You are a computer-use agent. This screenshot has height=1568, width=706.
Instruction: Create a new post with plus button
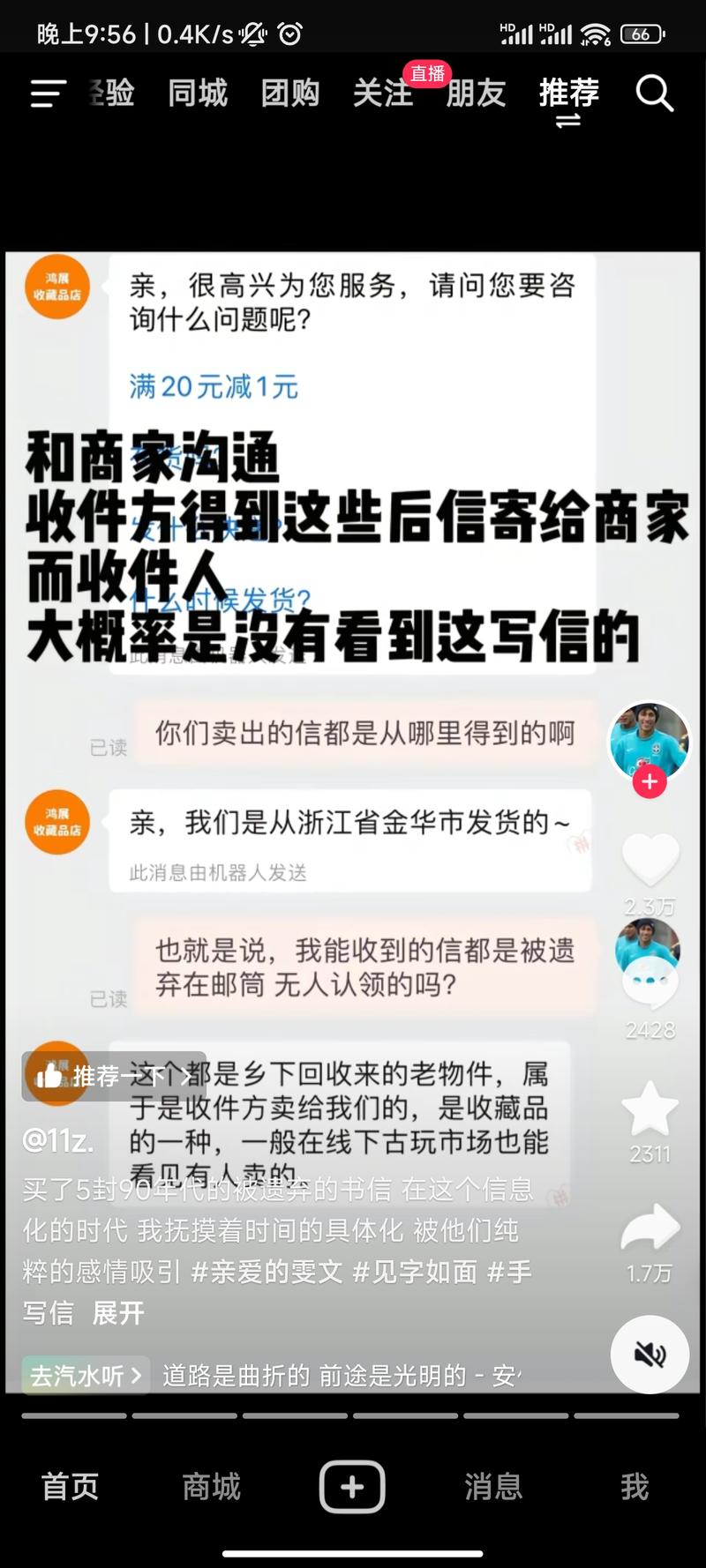(352, 1487)
